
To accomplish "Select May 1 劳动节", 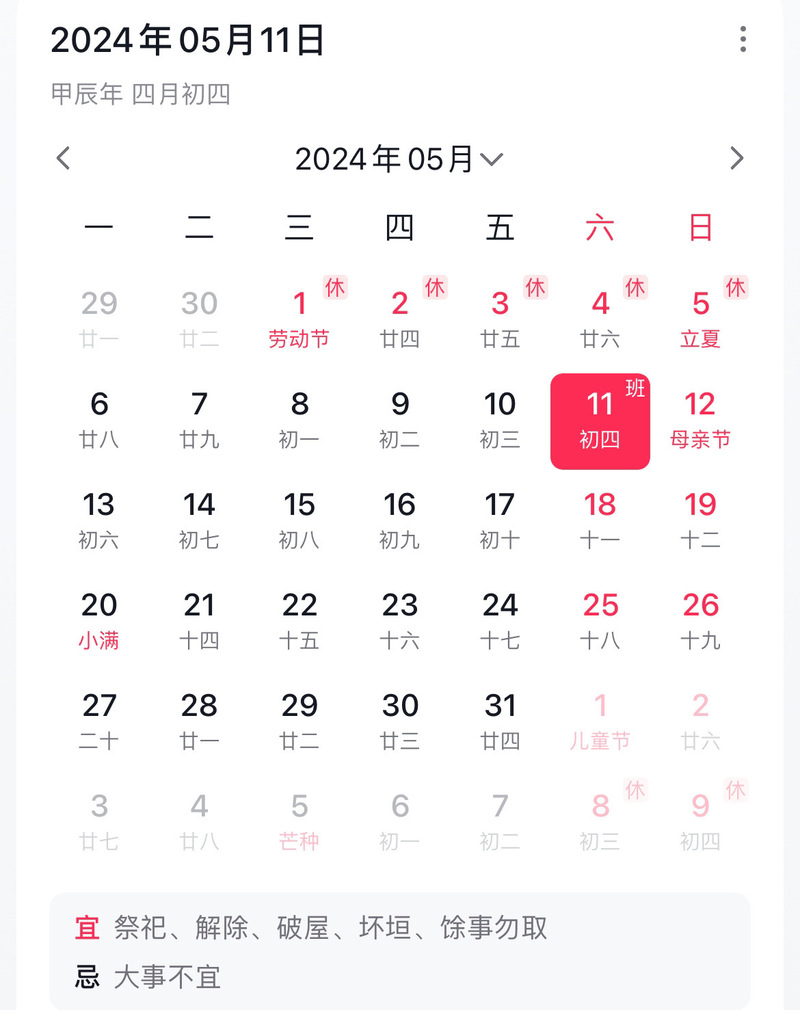I will pyautogui.click(x=299, y=319).
